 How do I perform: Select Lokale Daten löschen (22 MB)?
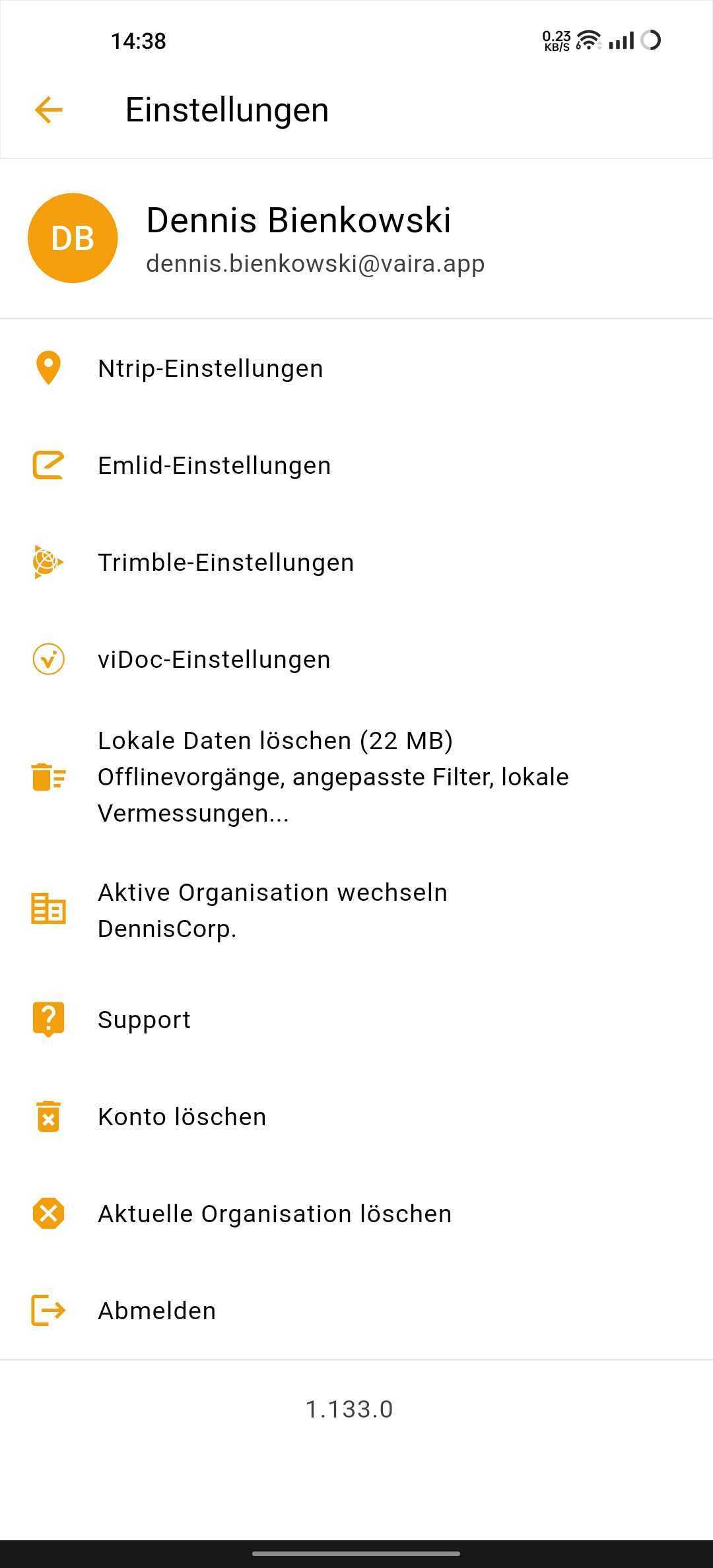click(x=356, y=777)
